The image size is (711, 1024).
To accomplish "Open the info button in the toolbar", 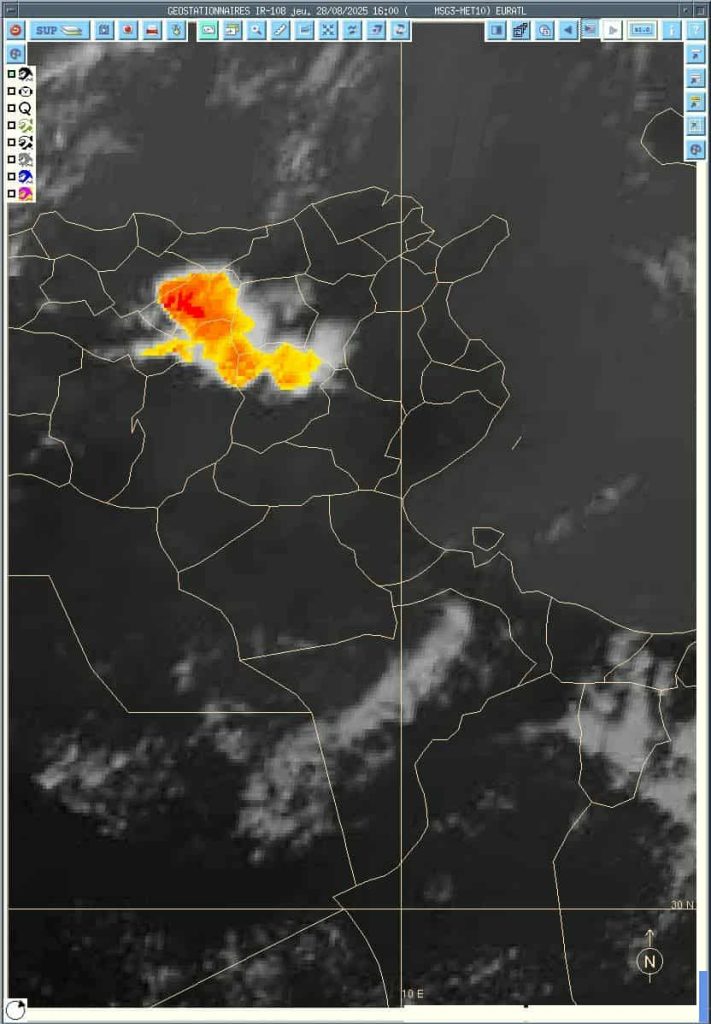I will tap(672, 30).
